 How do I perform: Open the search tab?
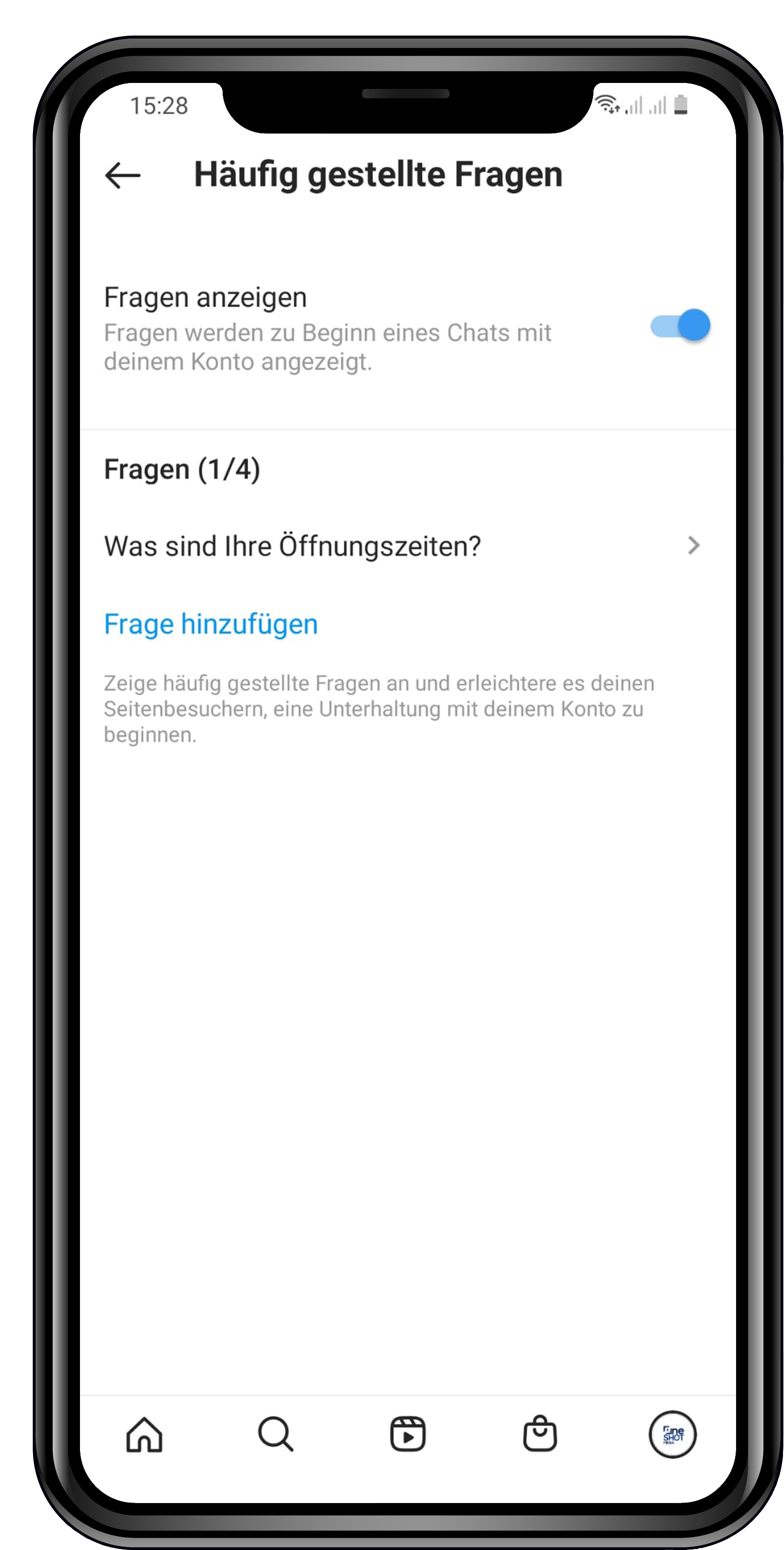[275, 1434]
